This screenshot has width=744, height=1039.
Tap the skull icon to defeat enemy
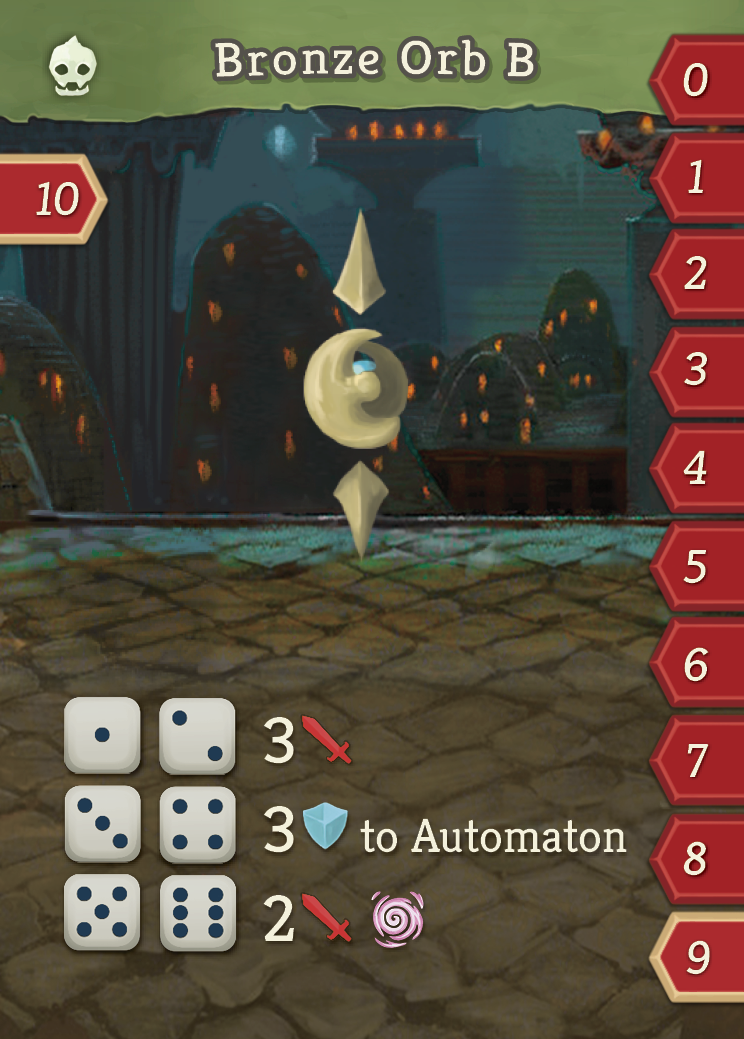pos(74,65)
